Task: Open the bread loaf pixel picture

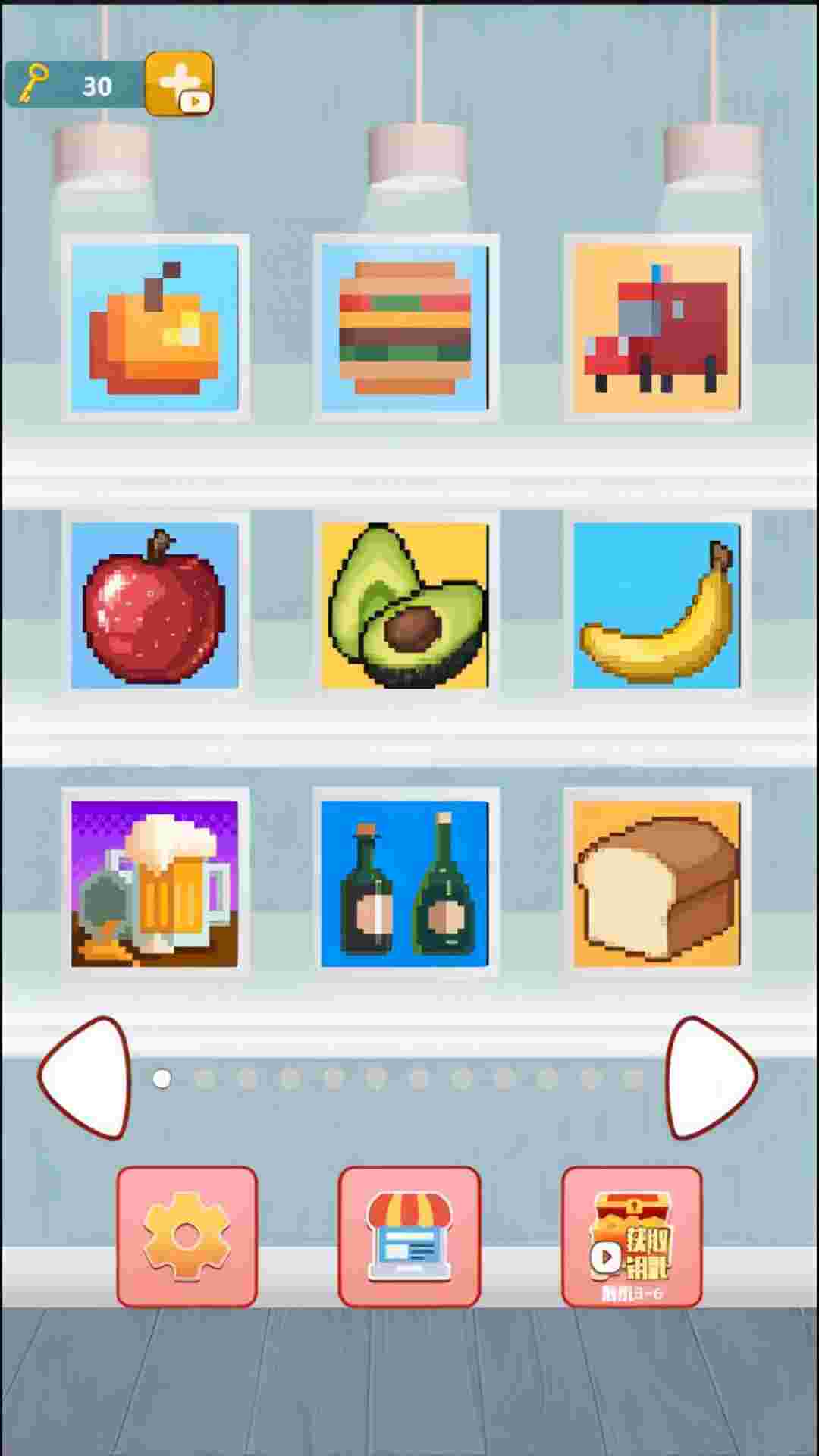Action: (657, 883)
